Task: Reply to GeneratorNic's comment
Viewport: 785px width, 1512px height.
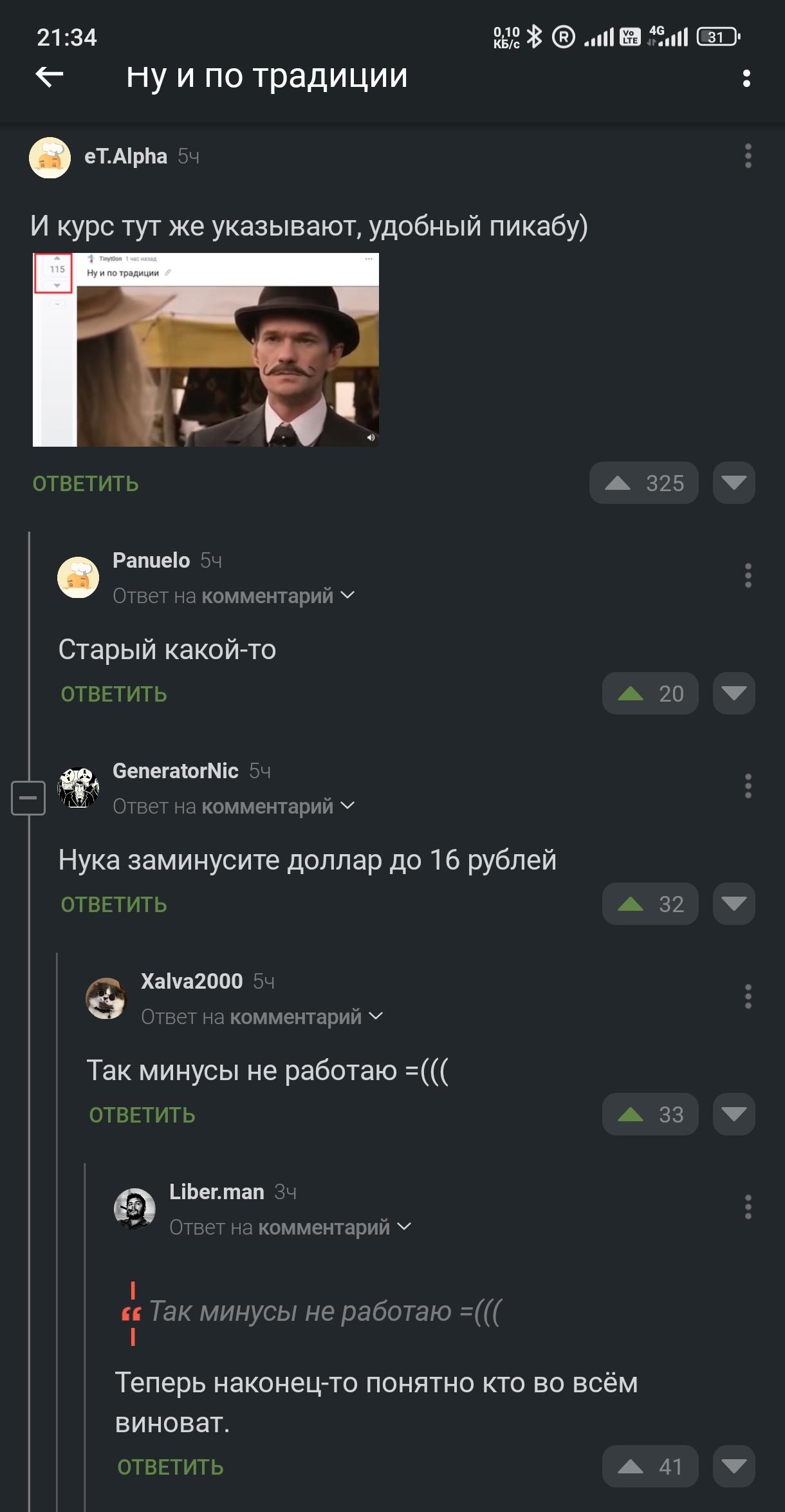Action: [x=114, y=904]
